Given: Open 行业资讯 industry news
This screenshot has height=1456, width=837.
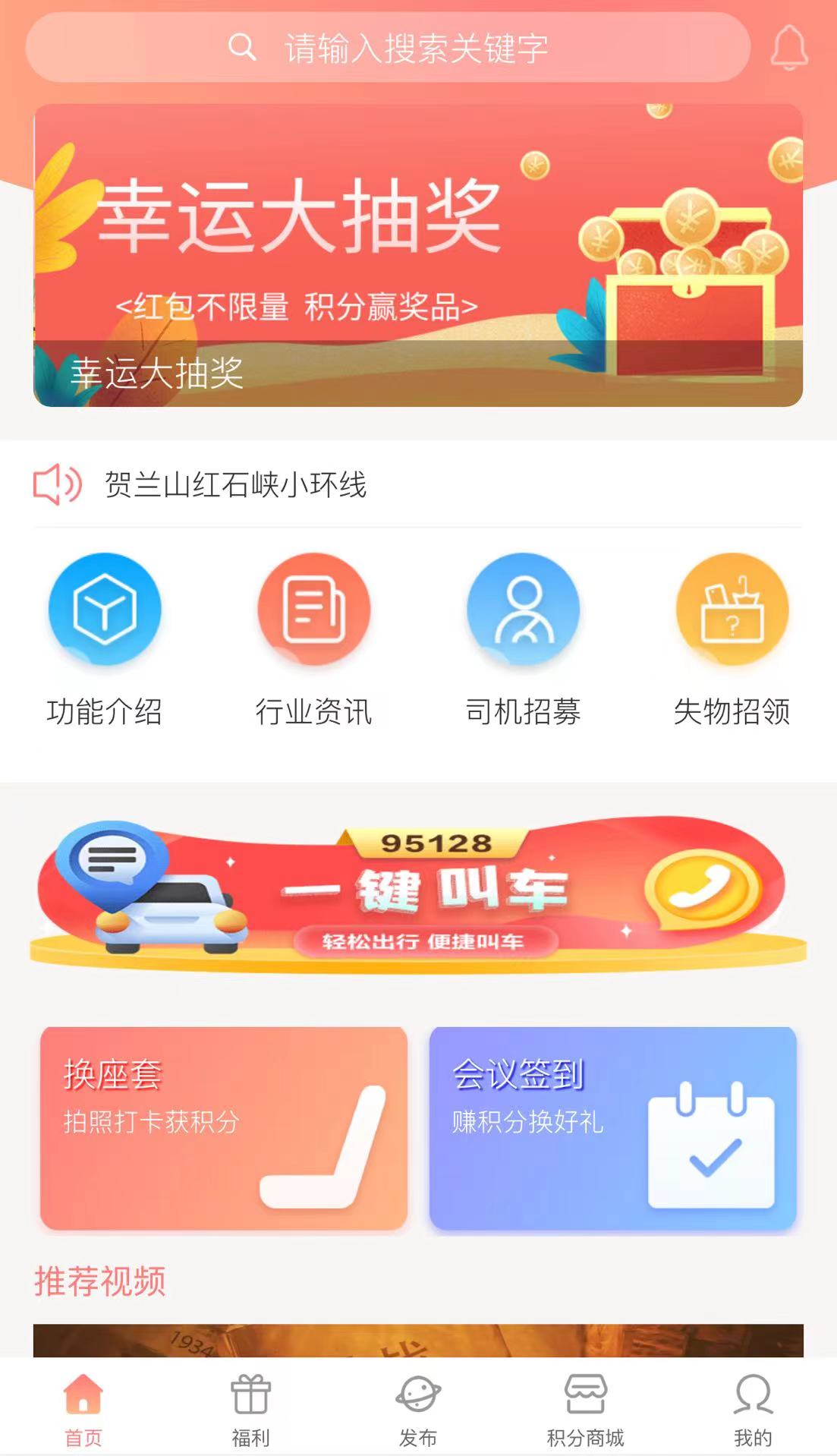Looking at the screenshot, I should pyautogui.click(x=313, y=639).
